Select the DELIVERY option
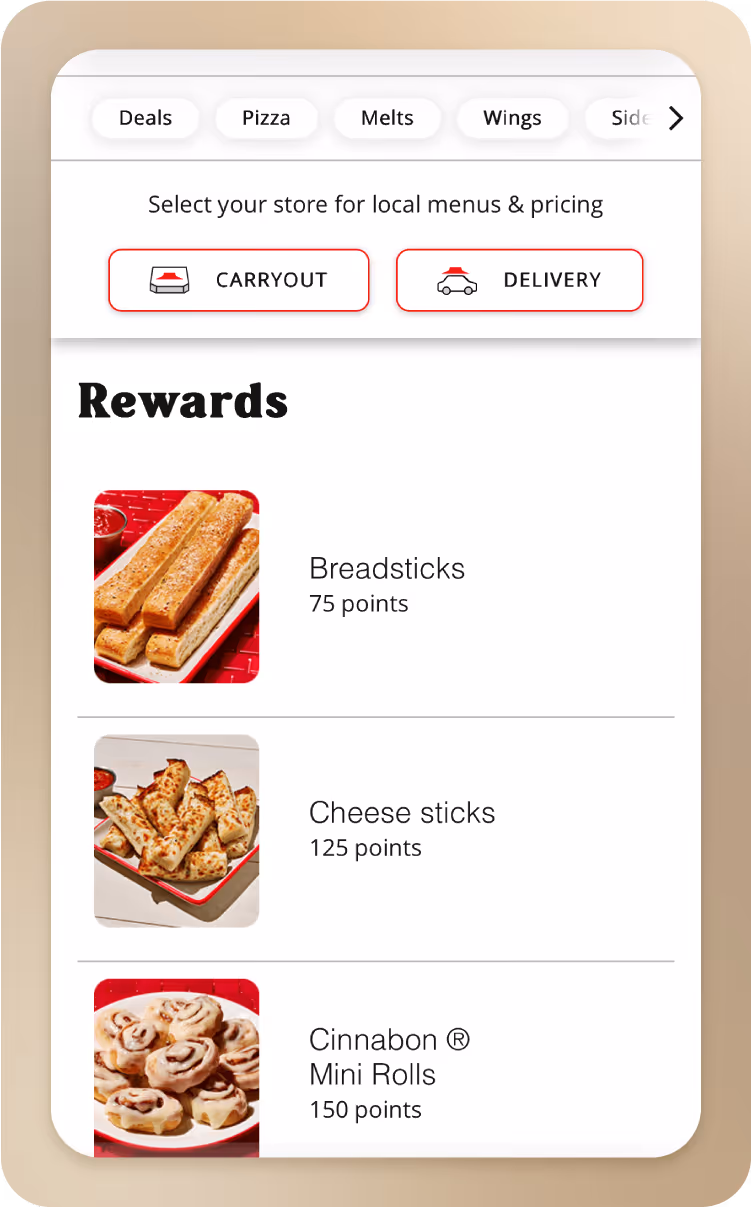The width and height of the screenshot is (751, 1207). click(x=519, y=280)
